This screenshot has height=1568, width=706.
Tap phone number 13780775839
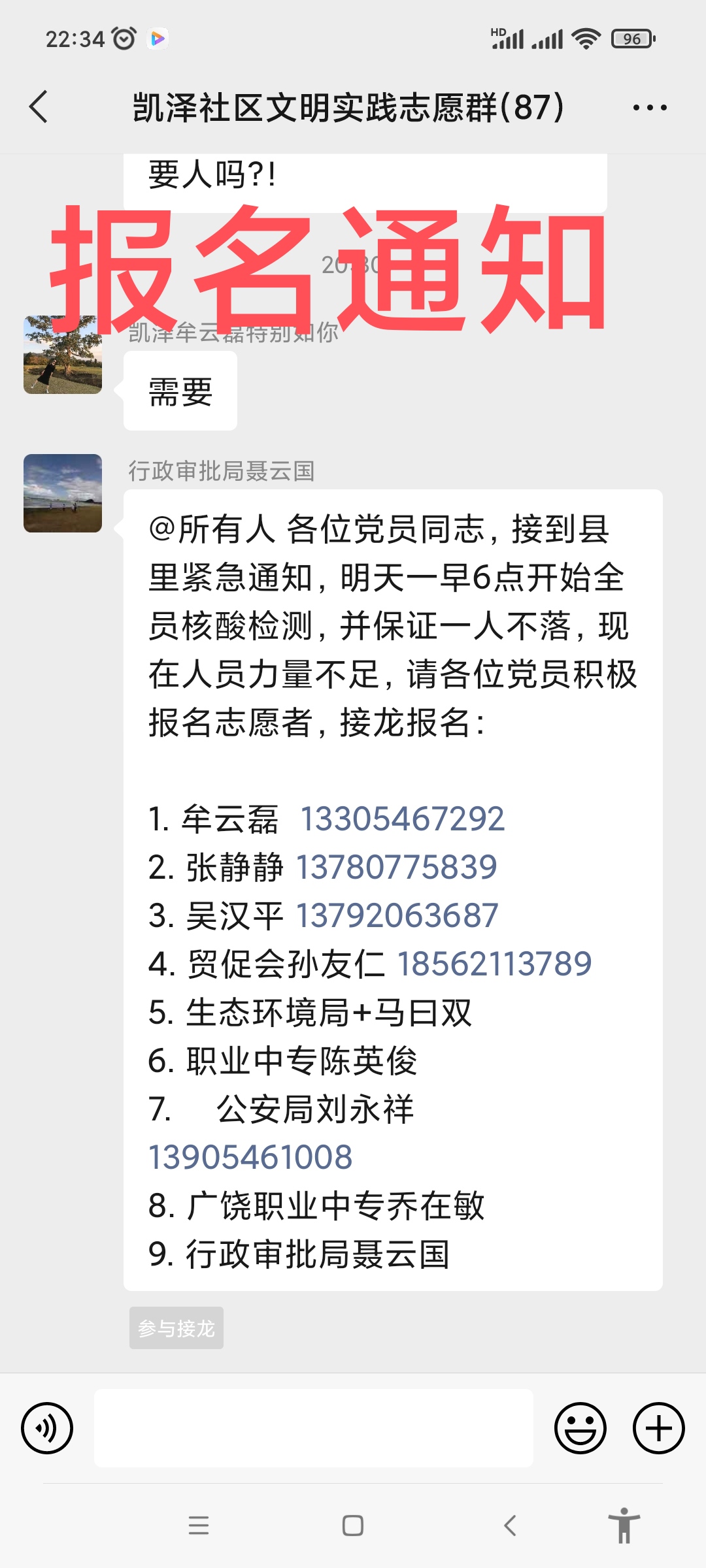click(397, 867)
